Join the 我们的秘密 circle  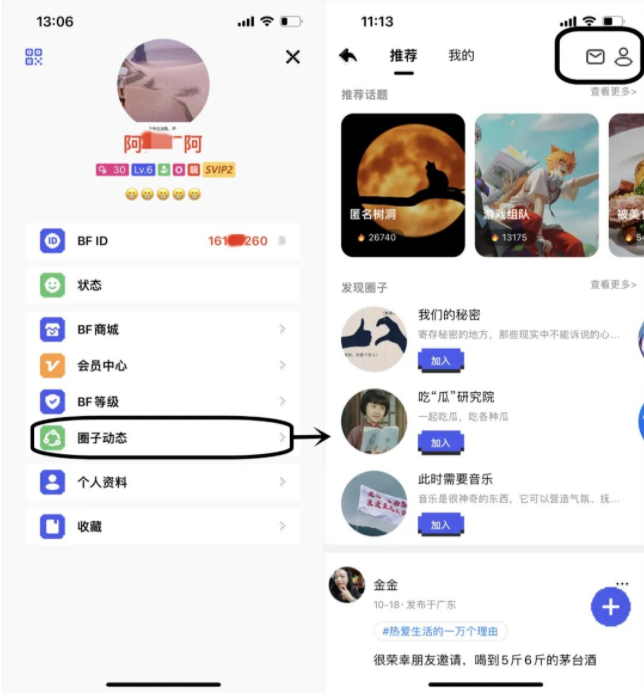click(x=441, y=361)
